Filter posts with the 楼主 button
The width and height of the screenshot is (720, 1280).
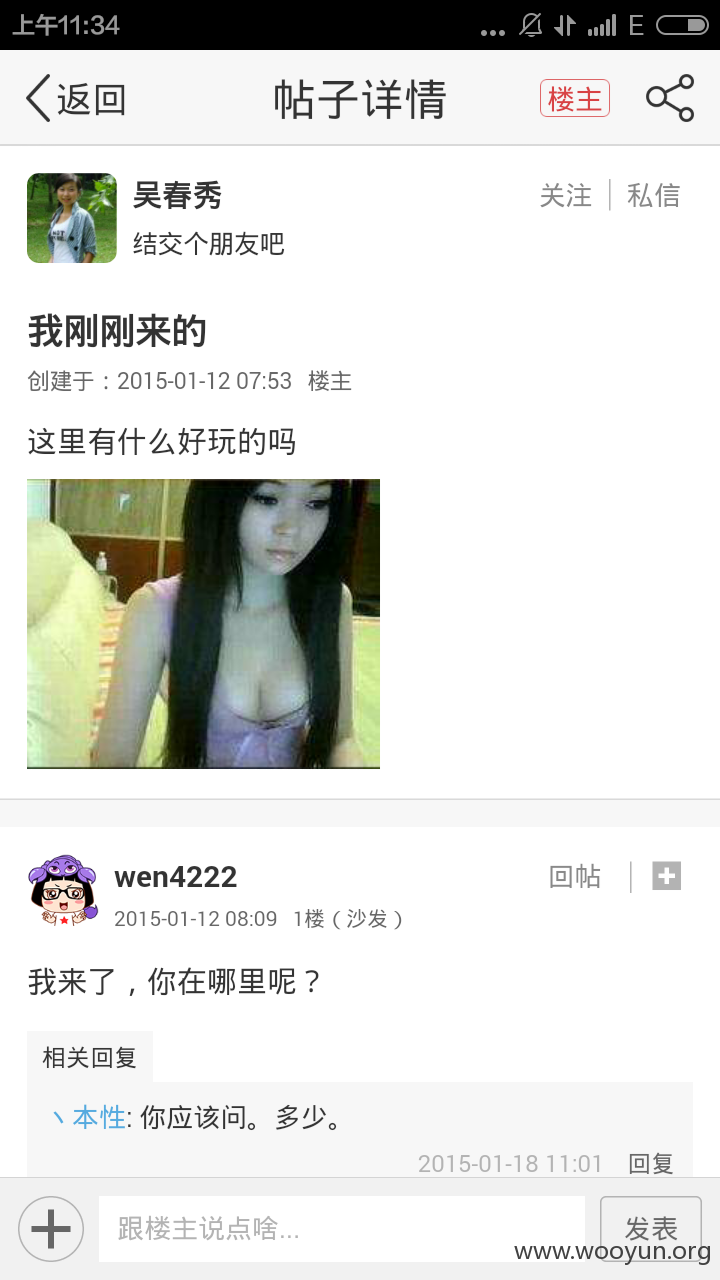pos(575,98)
